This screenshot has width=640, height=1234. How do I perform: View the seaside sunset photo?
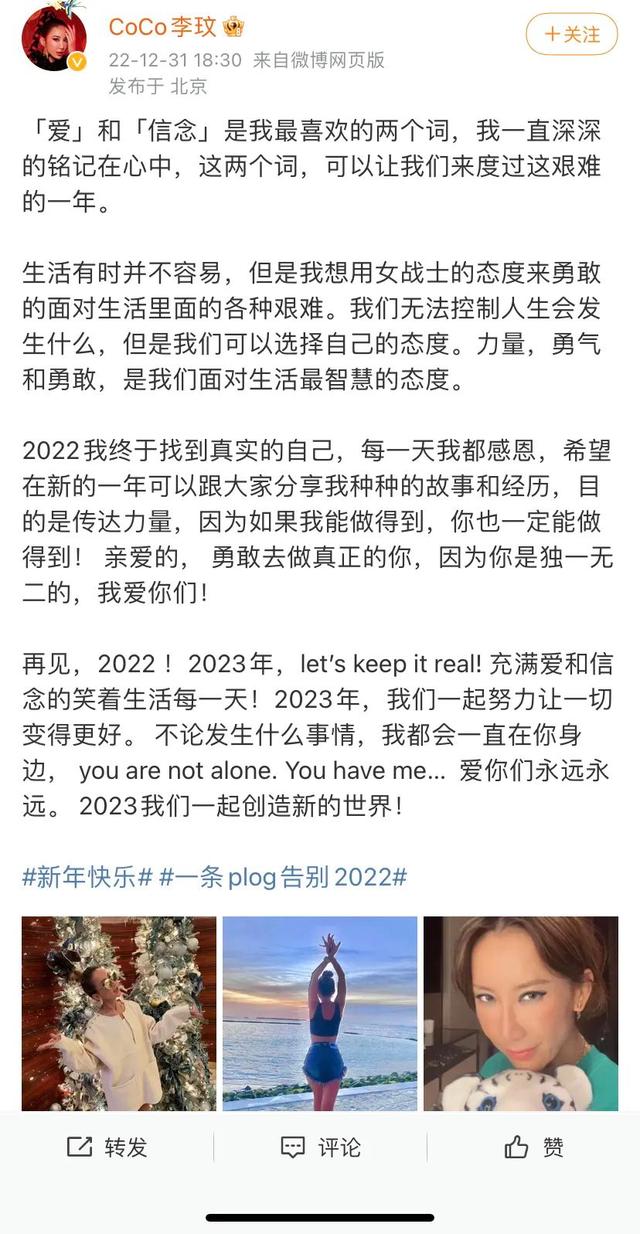point(320,1012)
